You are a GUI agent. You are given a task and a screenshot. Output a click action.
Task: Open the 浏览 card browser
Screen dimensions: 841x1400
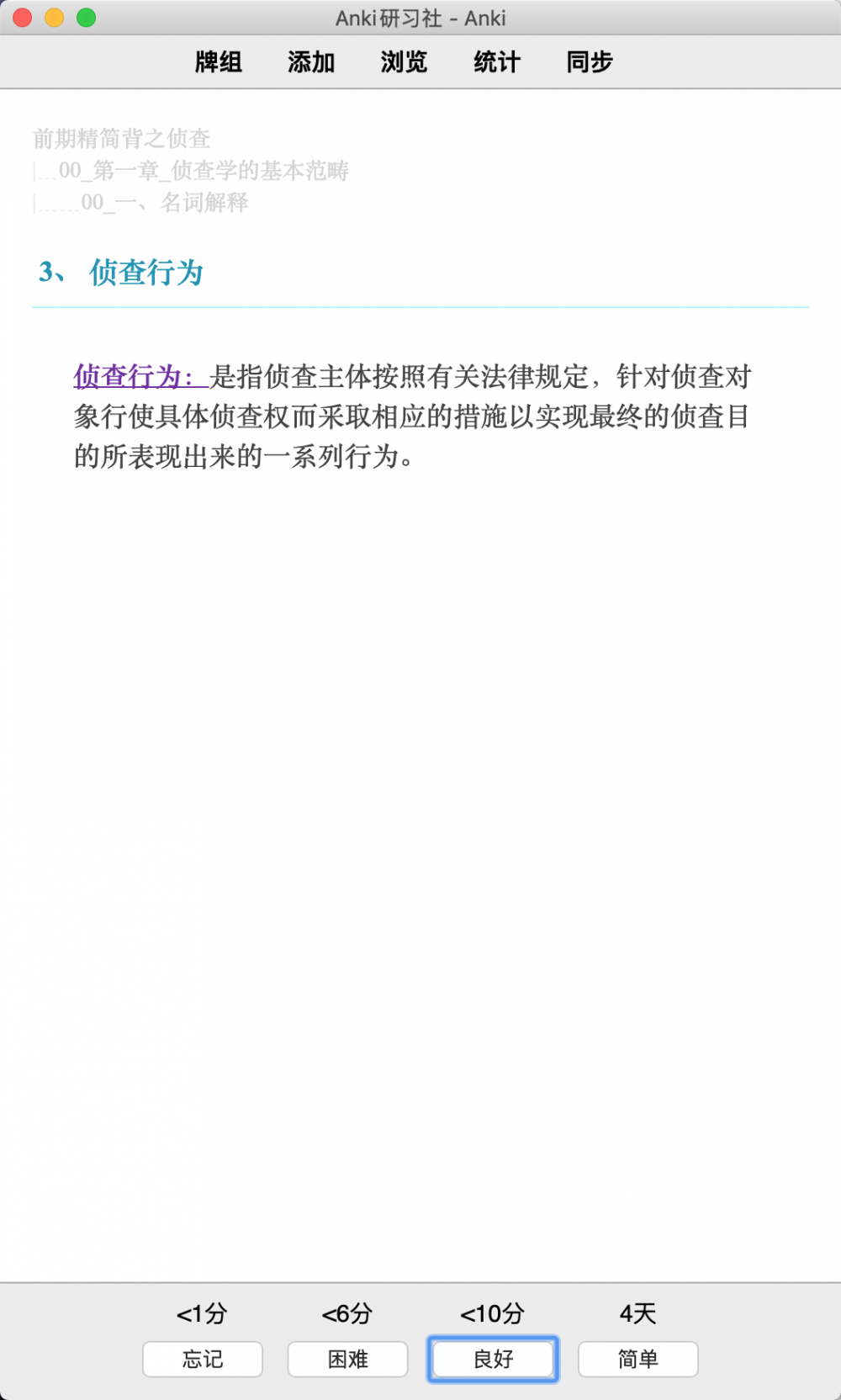click(404, 62)
